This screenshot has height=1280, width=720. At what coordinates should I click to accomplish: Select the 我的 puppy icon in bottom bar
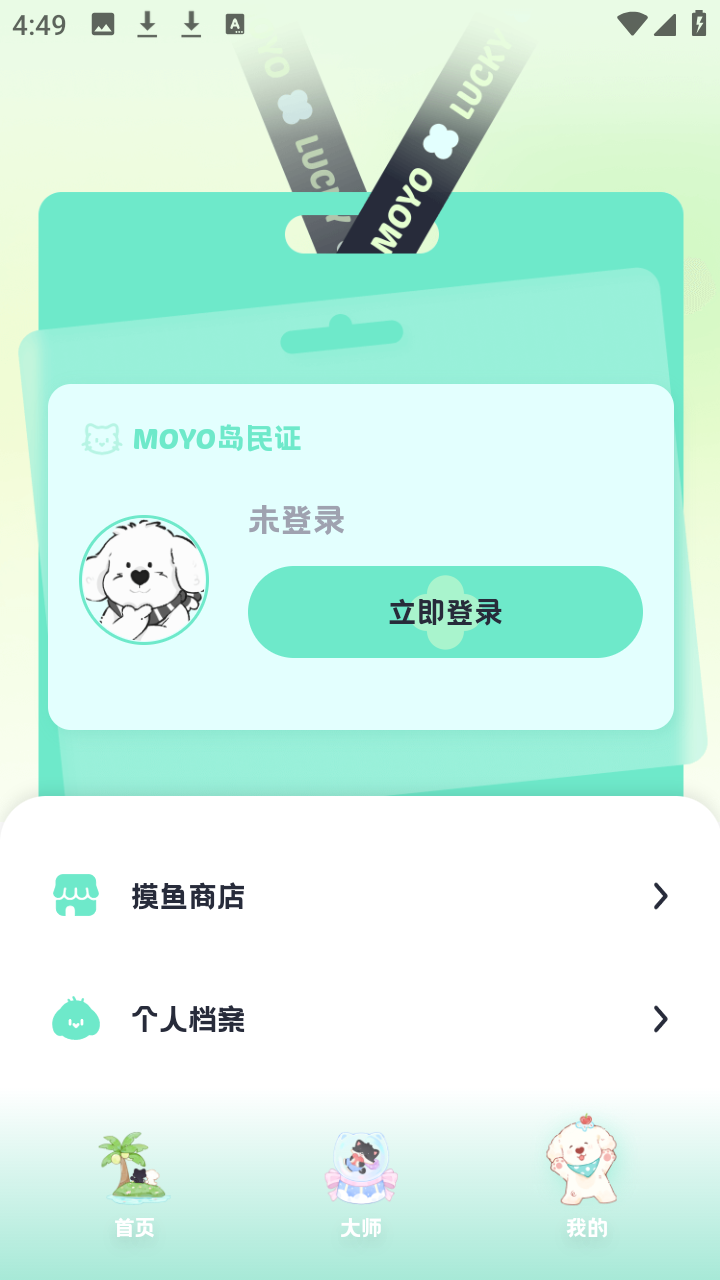point(585,1162)
